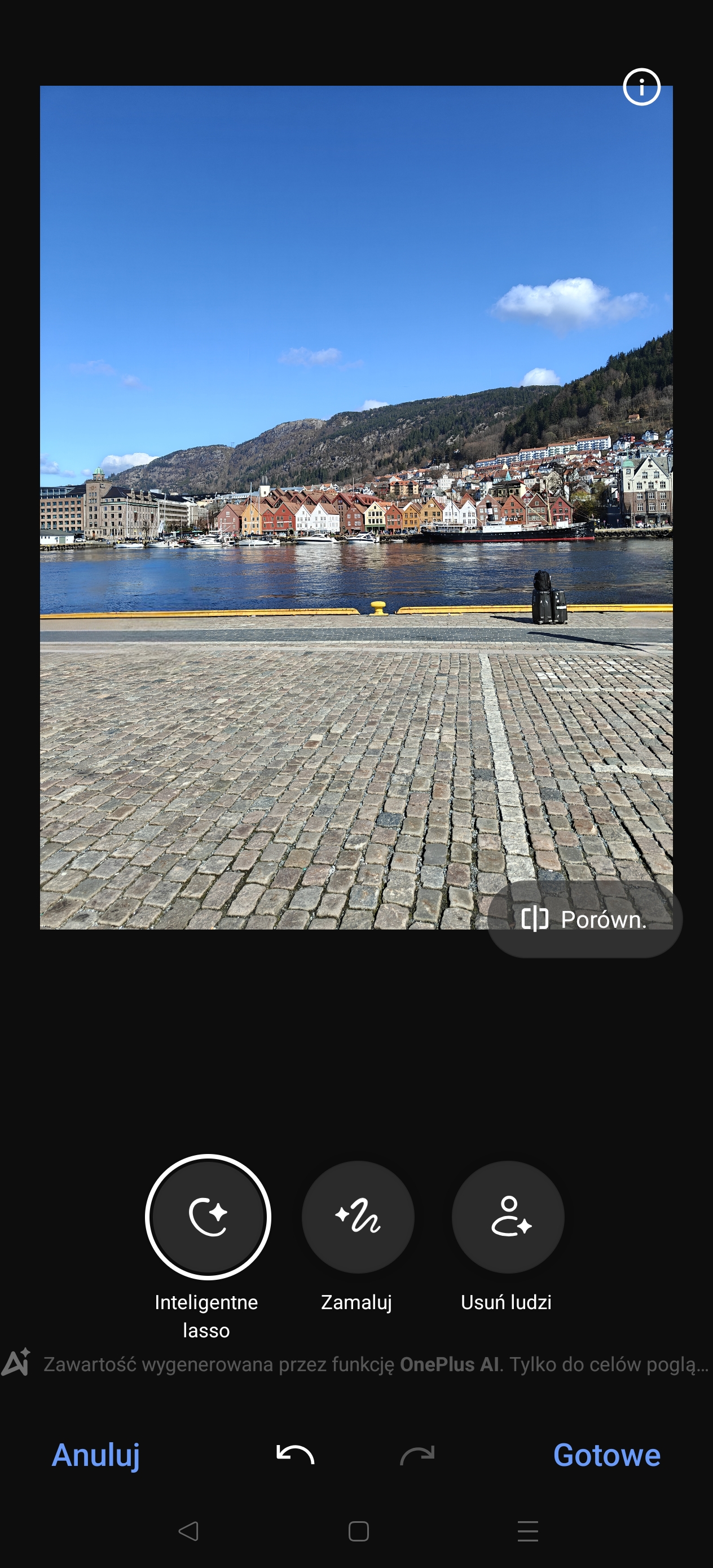
Task: Undo the last edit
Action: (x=296, y=1455)
